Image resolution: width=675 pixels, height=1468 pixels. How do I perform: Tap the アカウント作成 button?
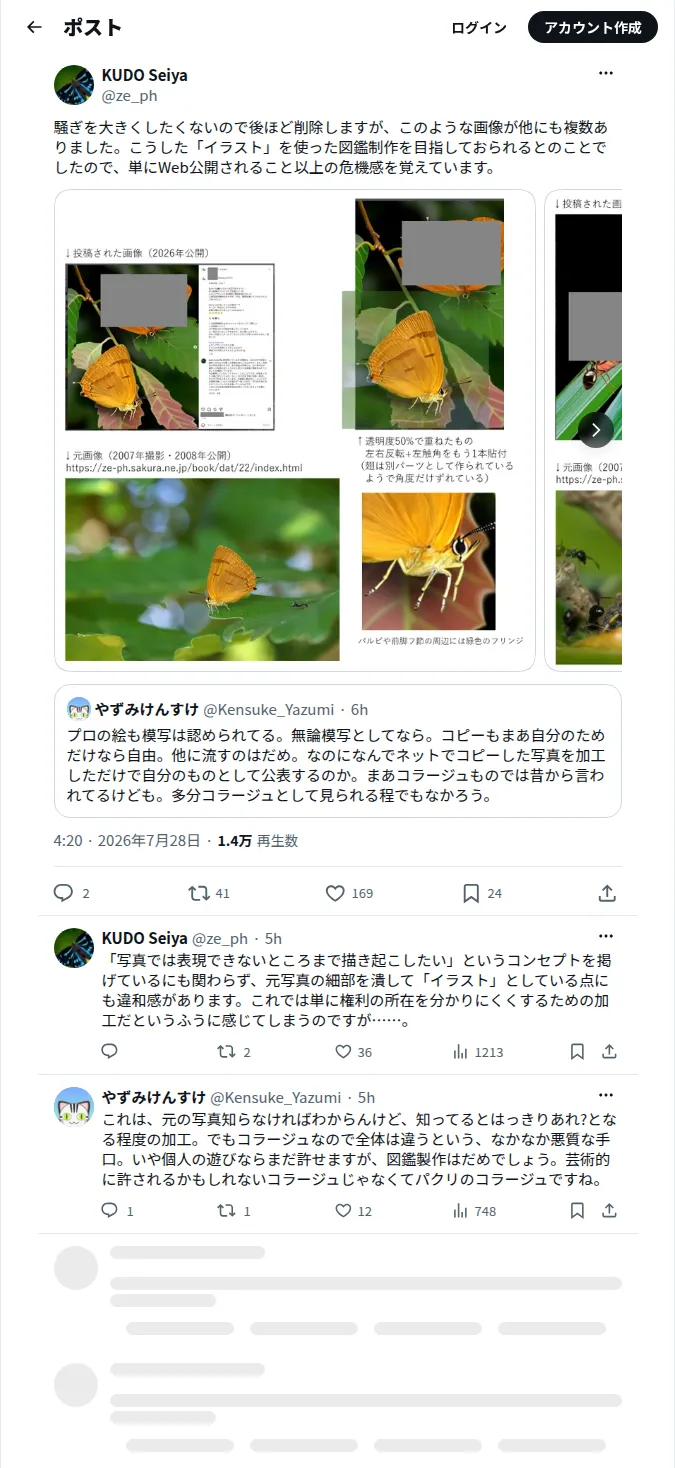593,28
